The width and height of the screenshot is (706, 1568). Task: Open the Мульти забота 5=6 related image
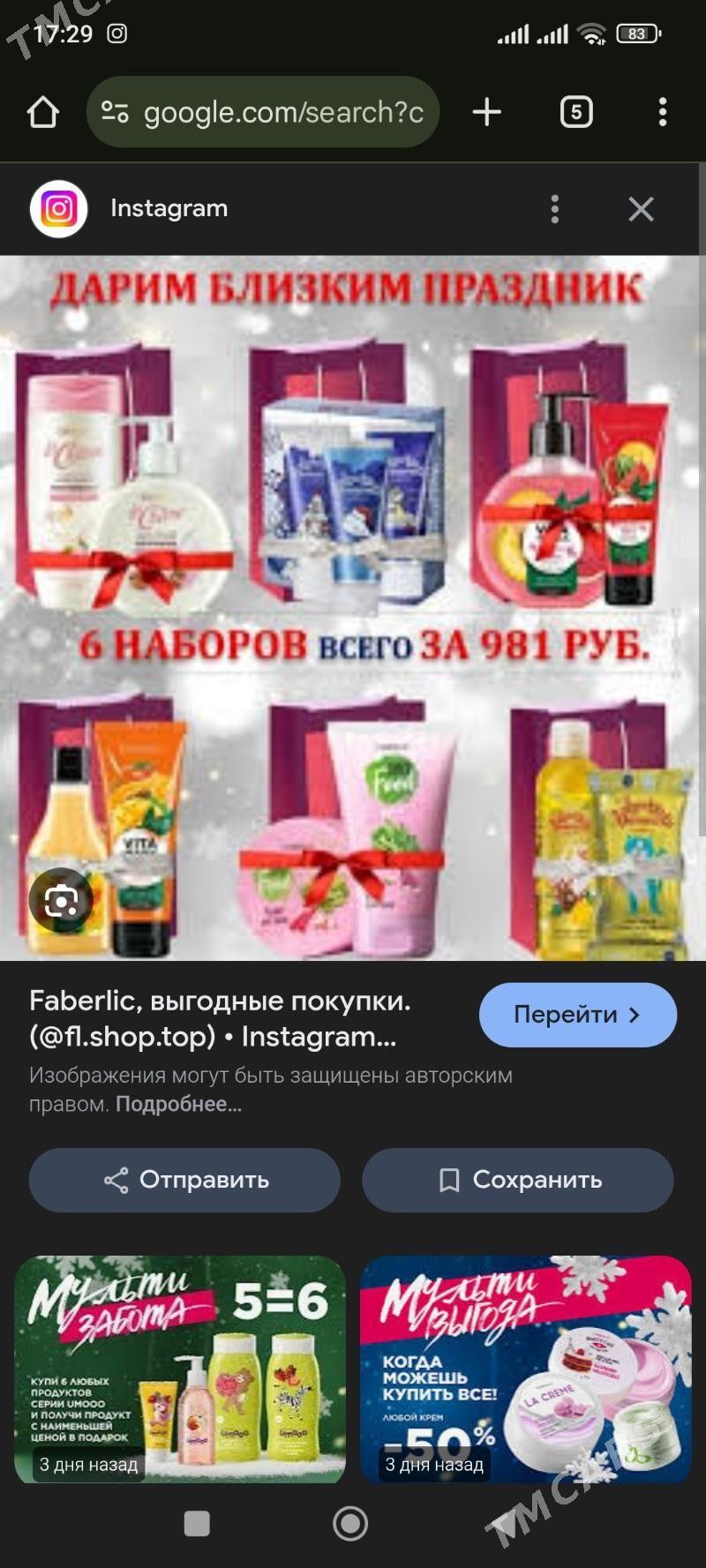coord(180,1368)
